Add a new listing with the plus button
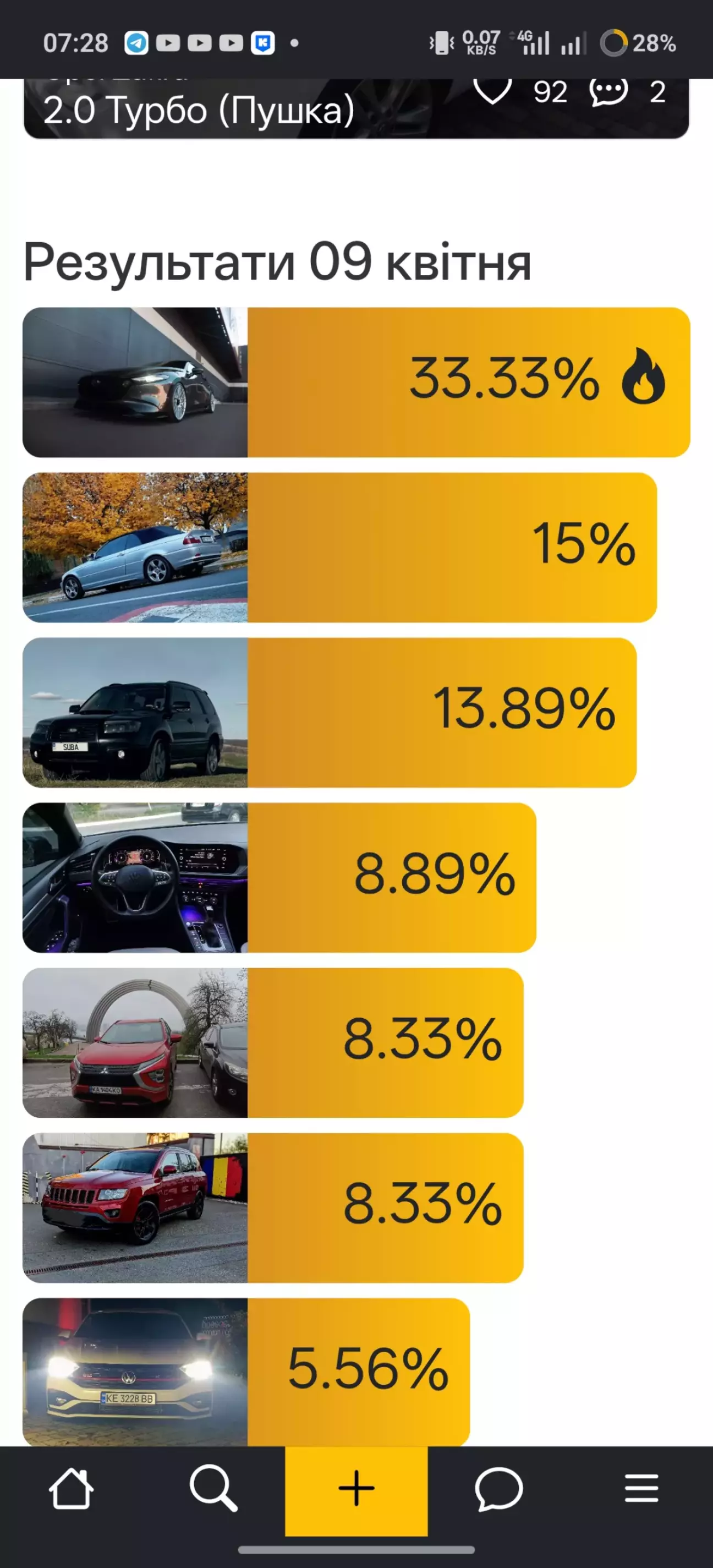Screen dimensions: 713x1568 356,1489
